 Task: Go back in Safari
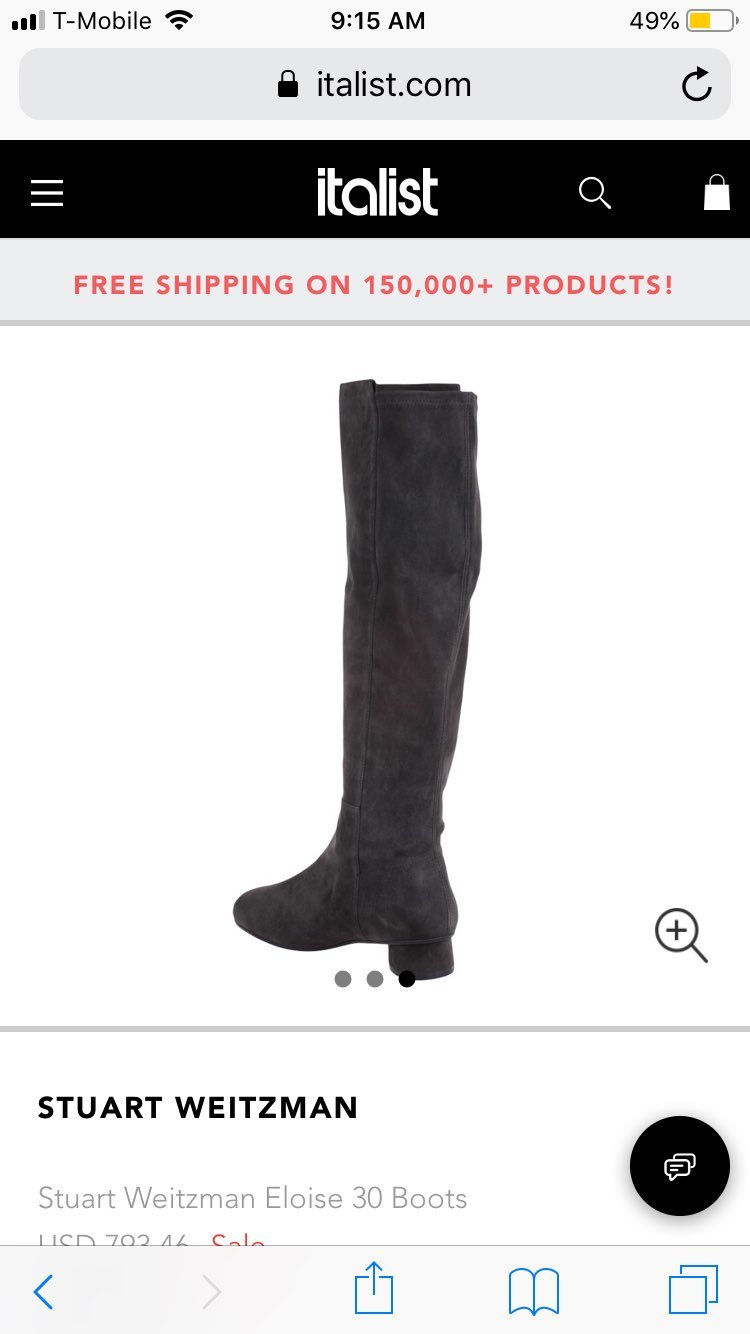[43, 1292]
